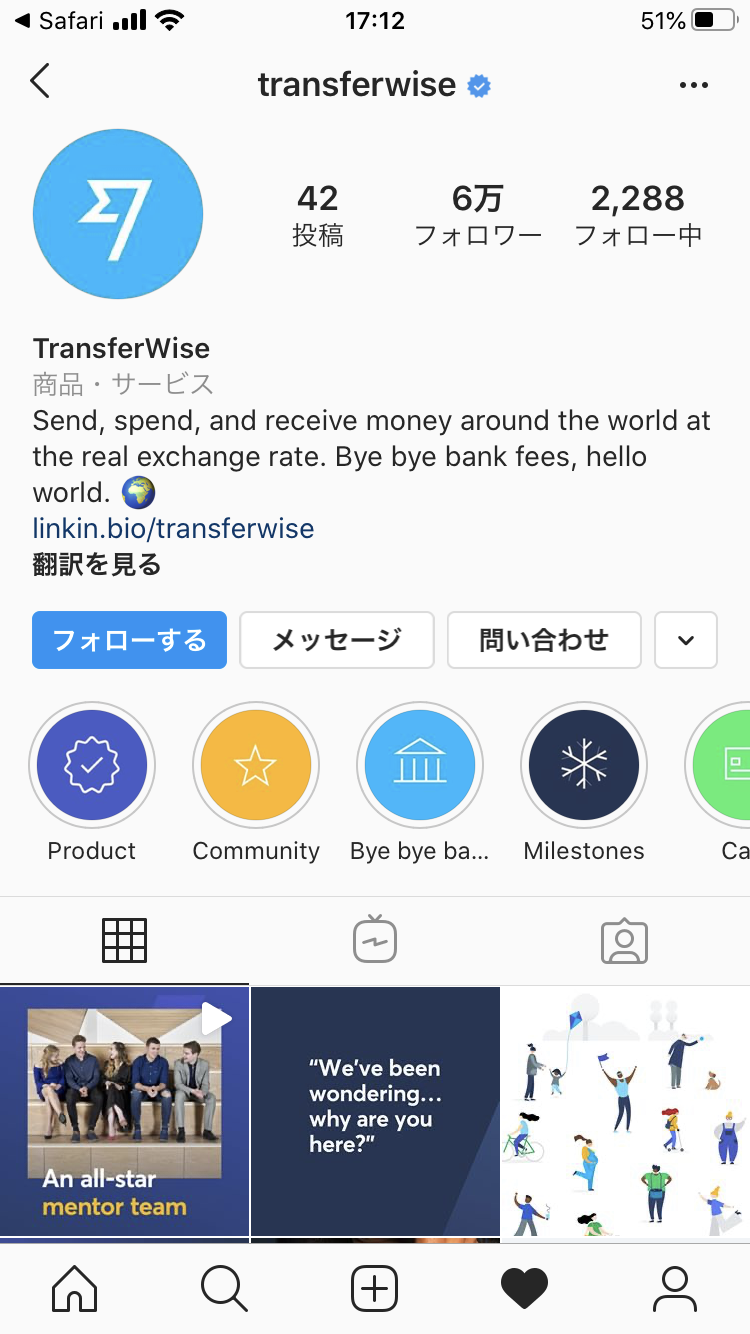Tap the blue フォローする button
Image resolution: width=750 pixels, height=1334 pixels.
(x=129, y=640)
